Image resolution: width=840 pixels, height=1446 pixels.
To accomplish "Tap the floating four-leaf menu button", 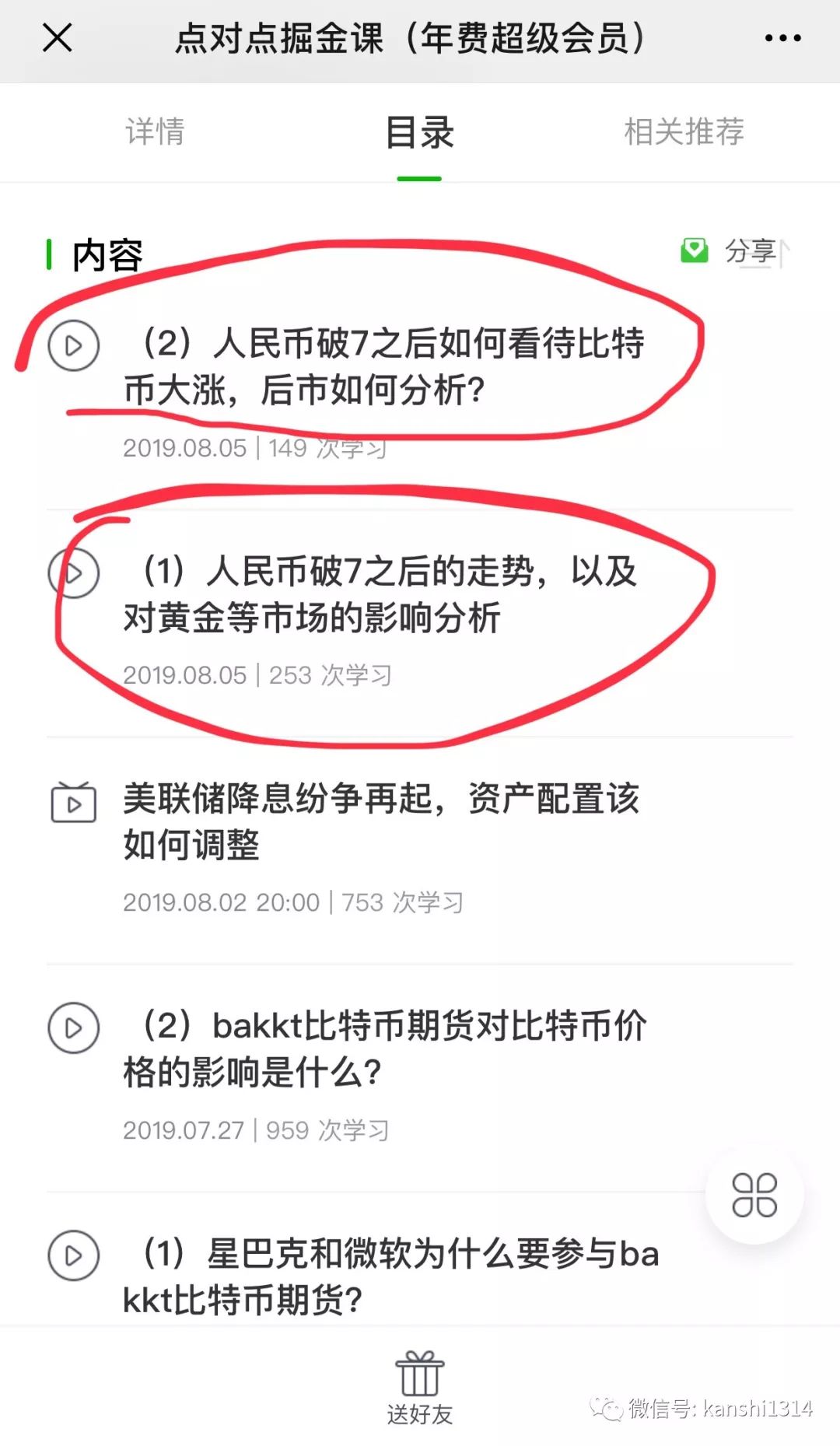I will click(x=754, y=1195).
